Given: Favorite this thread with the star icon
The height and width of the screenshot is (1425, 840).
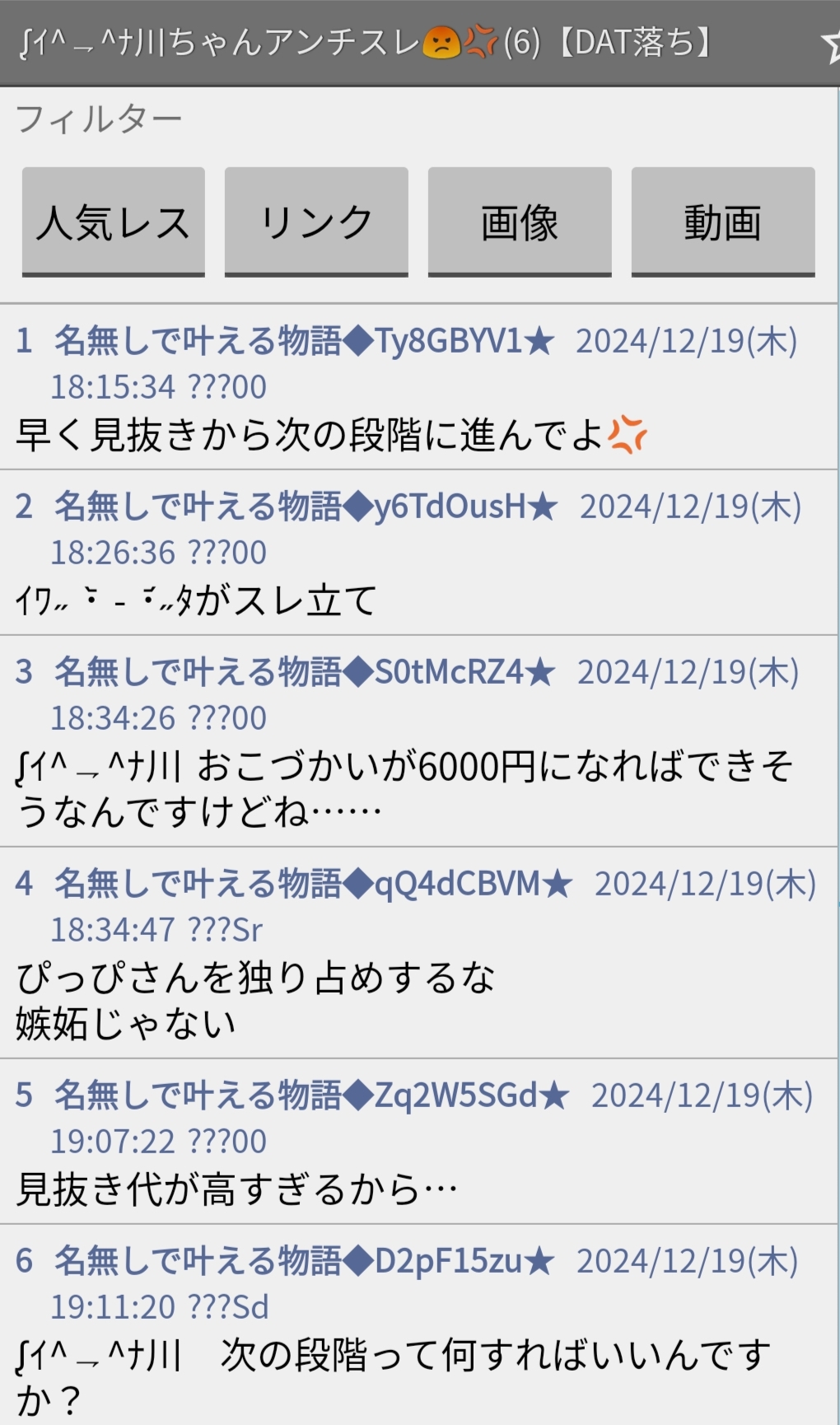Looking at the screenshot, I should tap(832, 44).
